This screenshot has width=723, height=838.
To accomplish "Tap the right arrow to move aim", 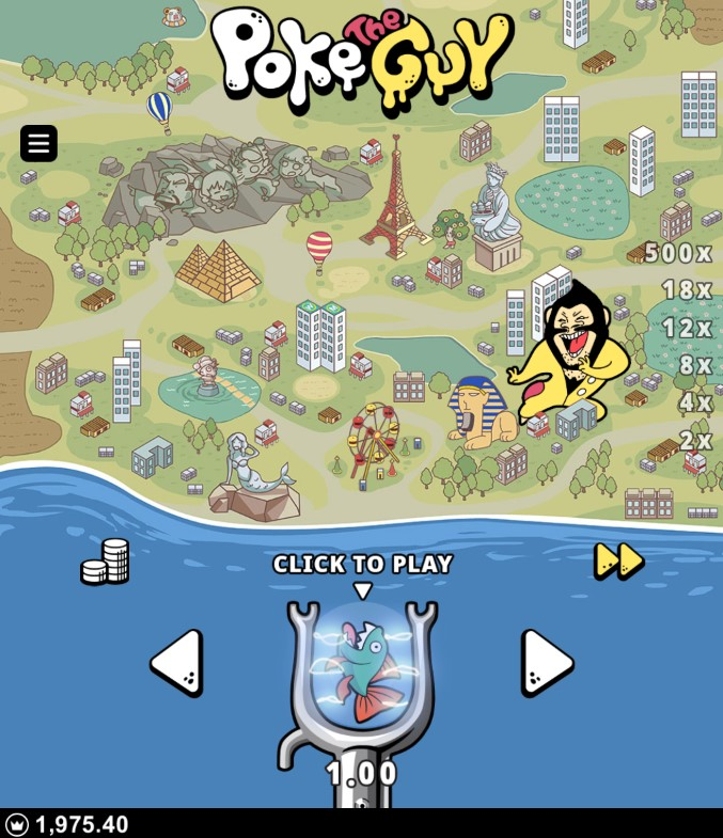I will pyautogui.click(x=546, y=662).
